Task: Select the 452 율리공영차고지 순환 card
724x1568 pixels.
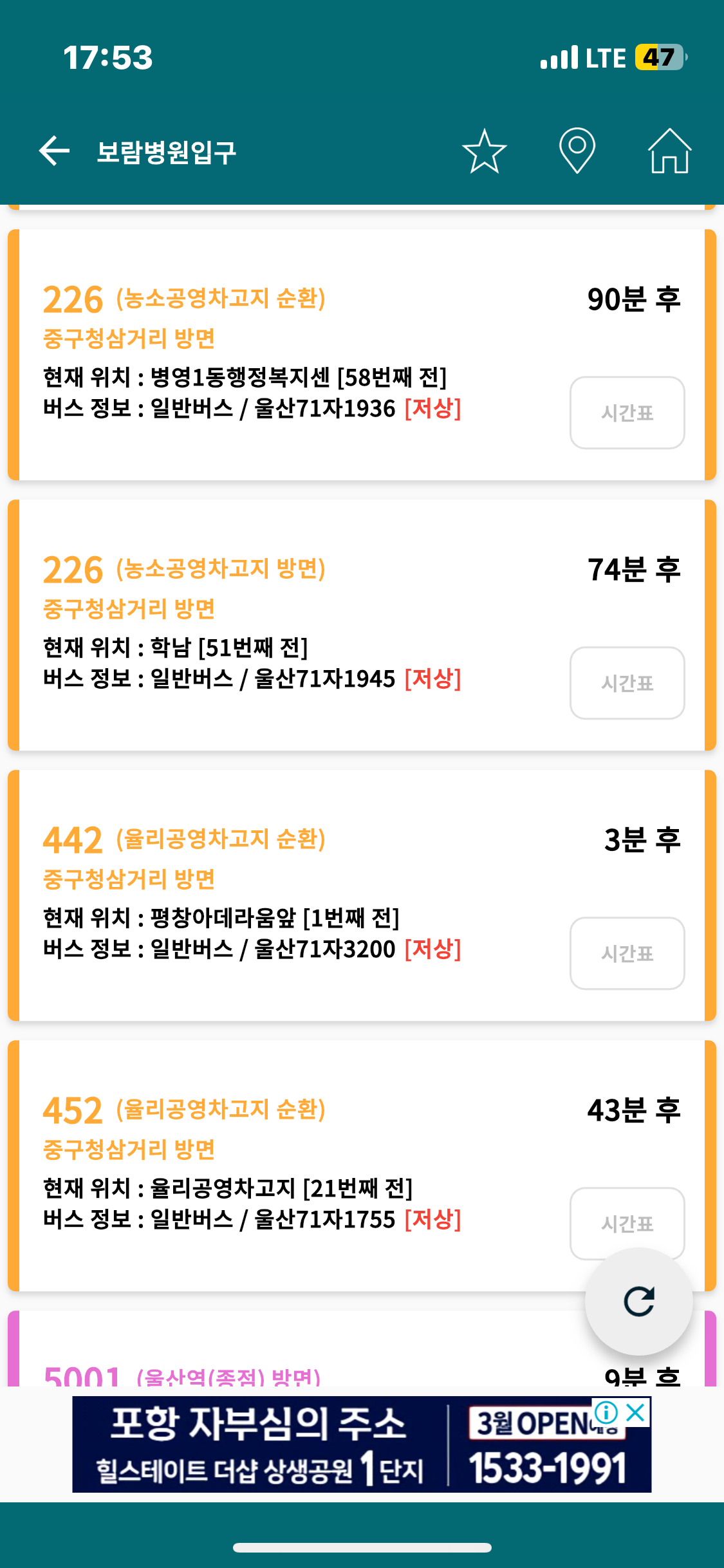Action: [x=362, y=1166]
